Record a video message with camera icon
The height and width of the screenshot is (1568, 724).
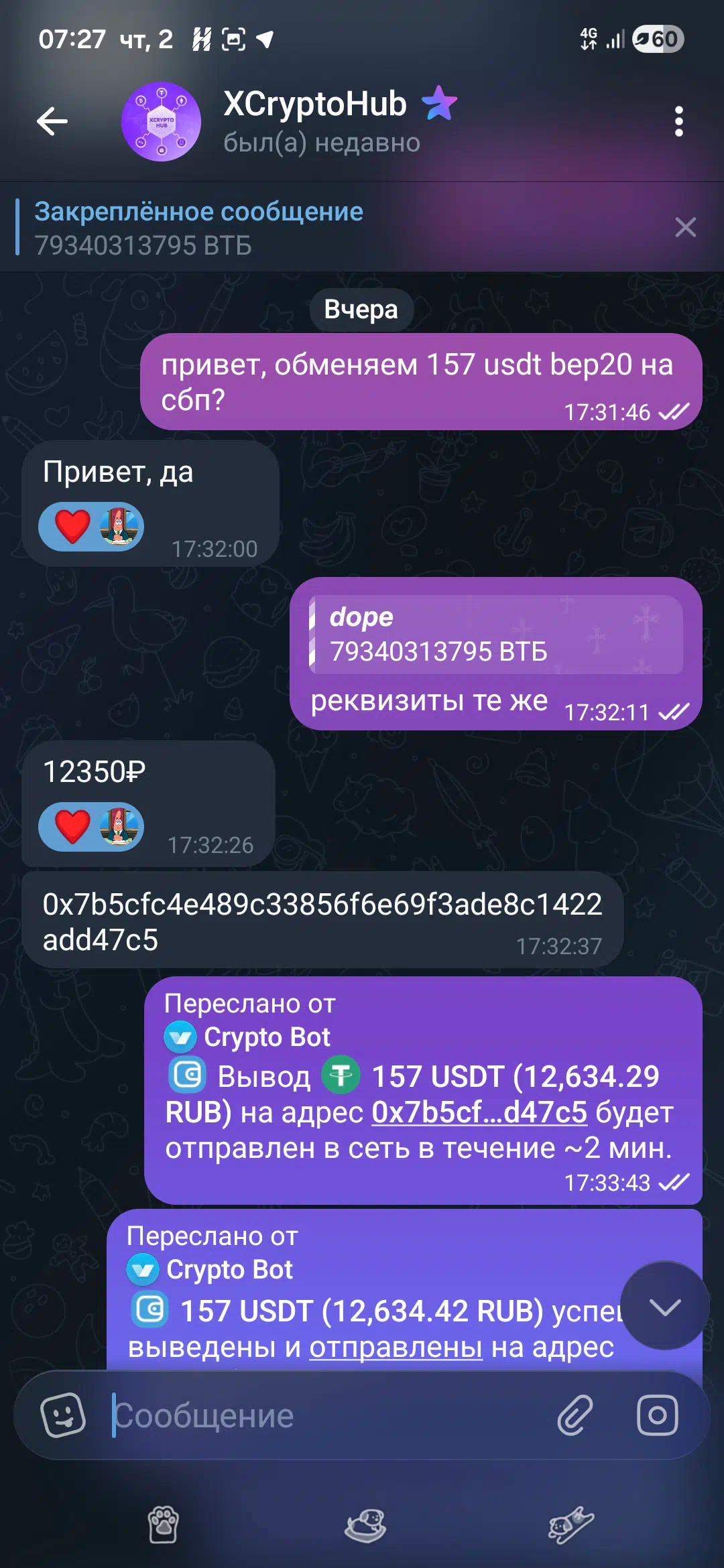pyautogui.click(x=657, y=1415)
